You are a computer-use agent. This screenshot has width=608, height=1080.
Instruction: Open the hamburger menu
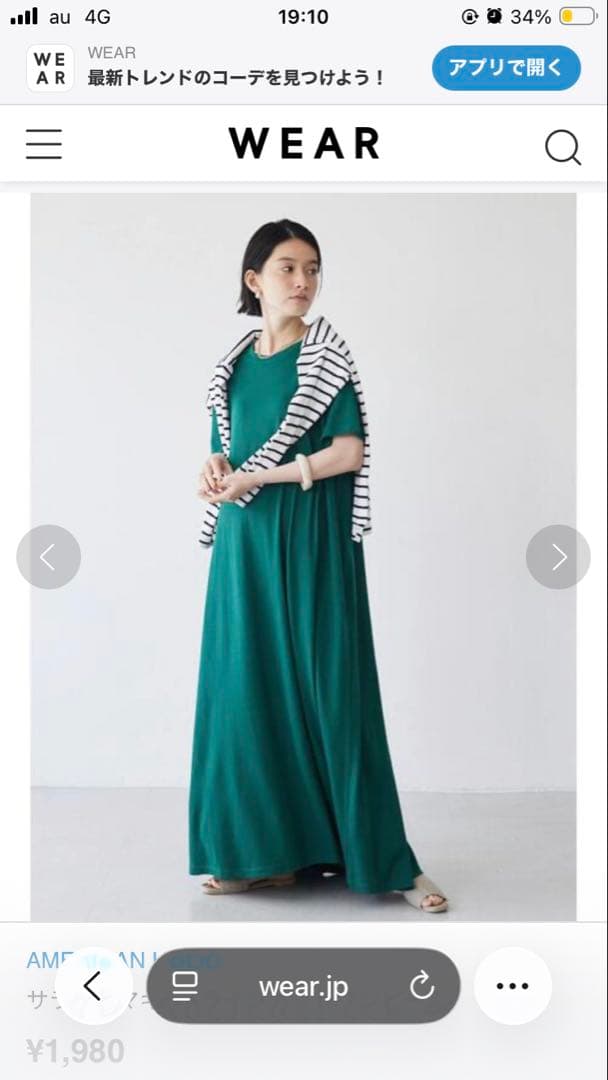(44, 144)
